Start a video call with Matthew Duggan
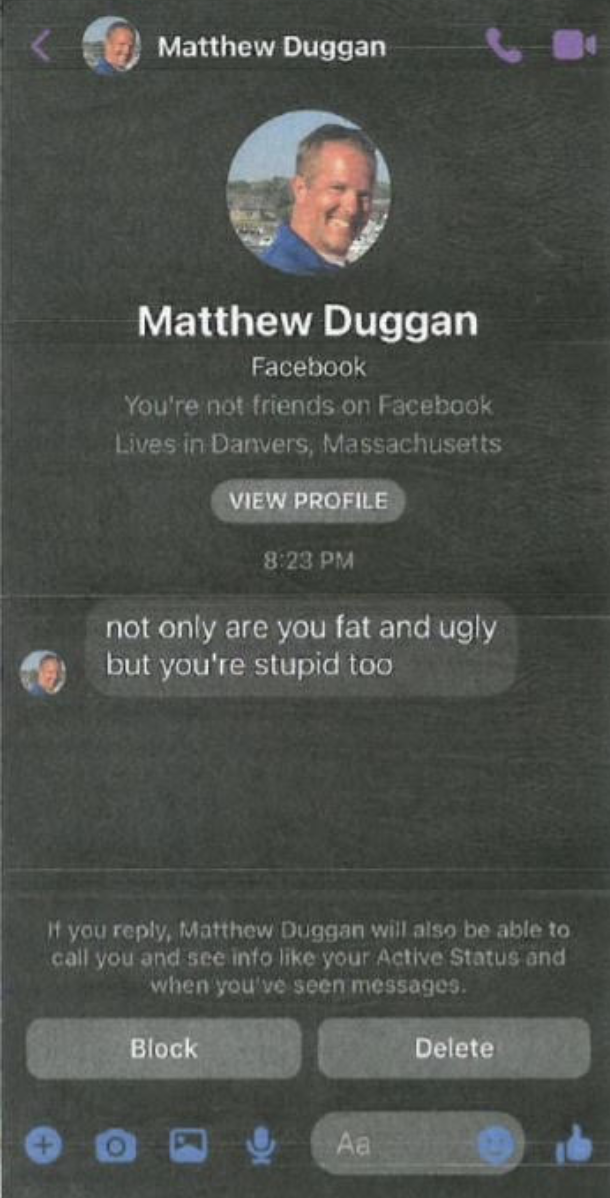The height and width of the screenshot is (1198, 610). [573, 46]
